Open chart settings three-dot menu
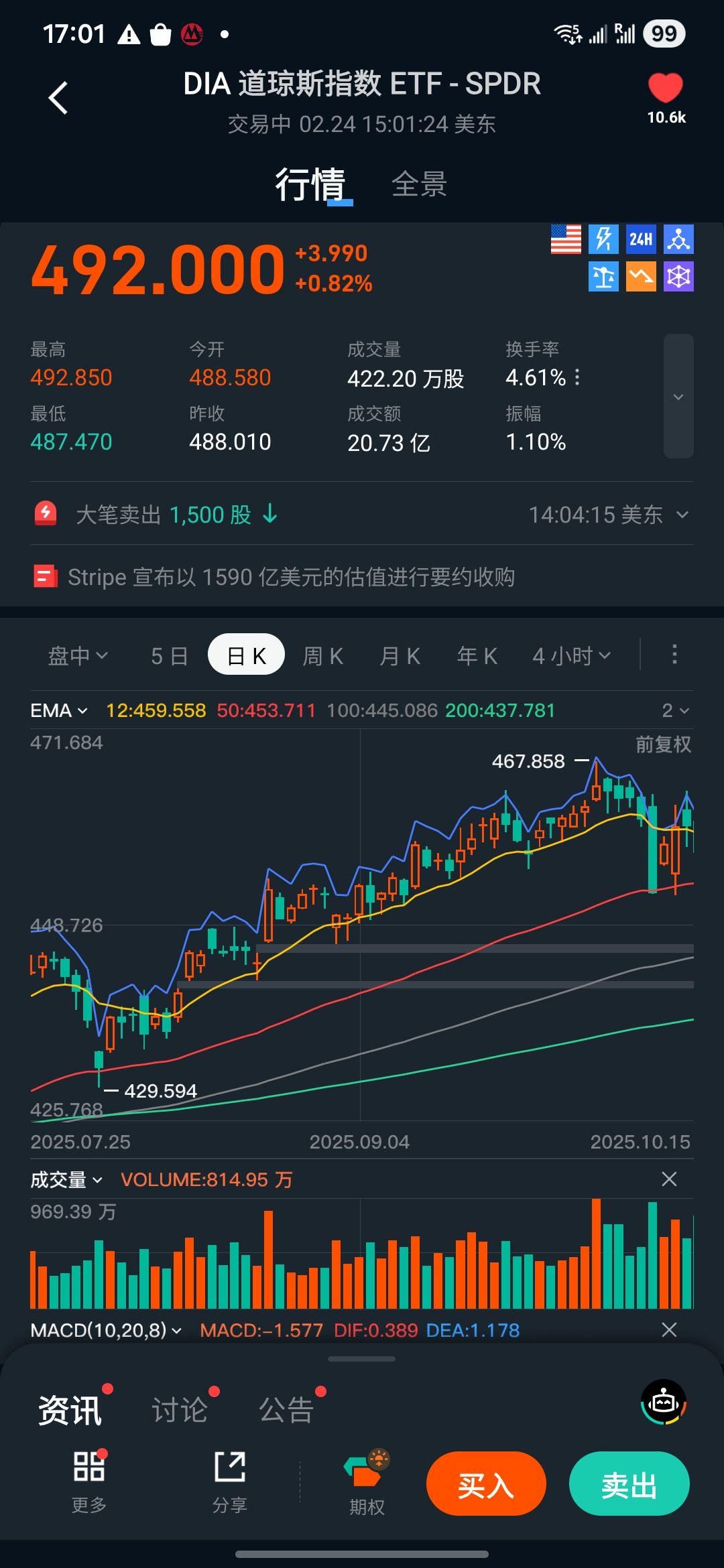This screenshot has width=724, height=1568. coord(674,654)
